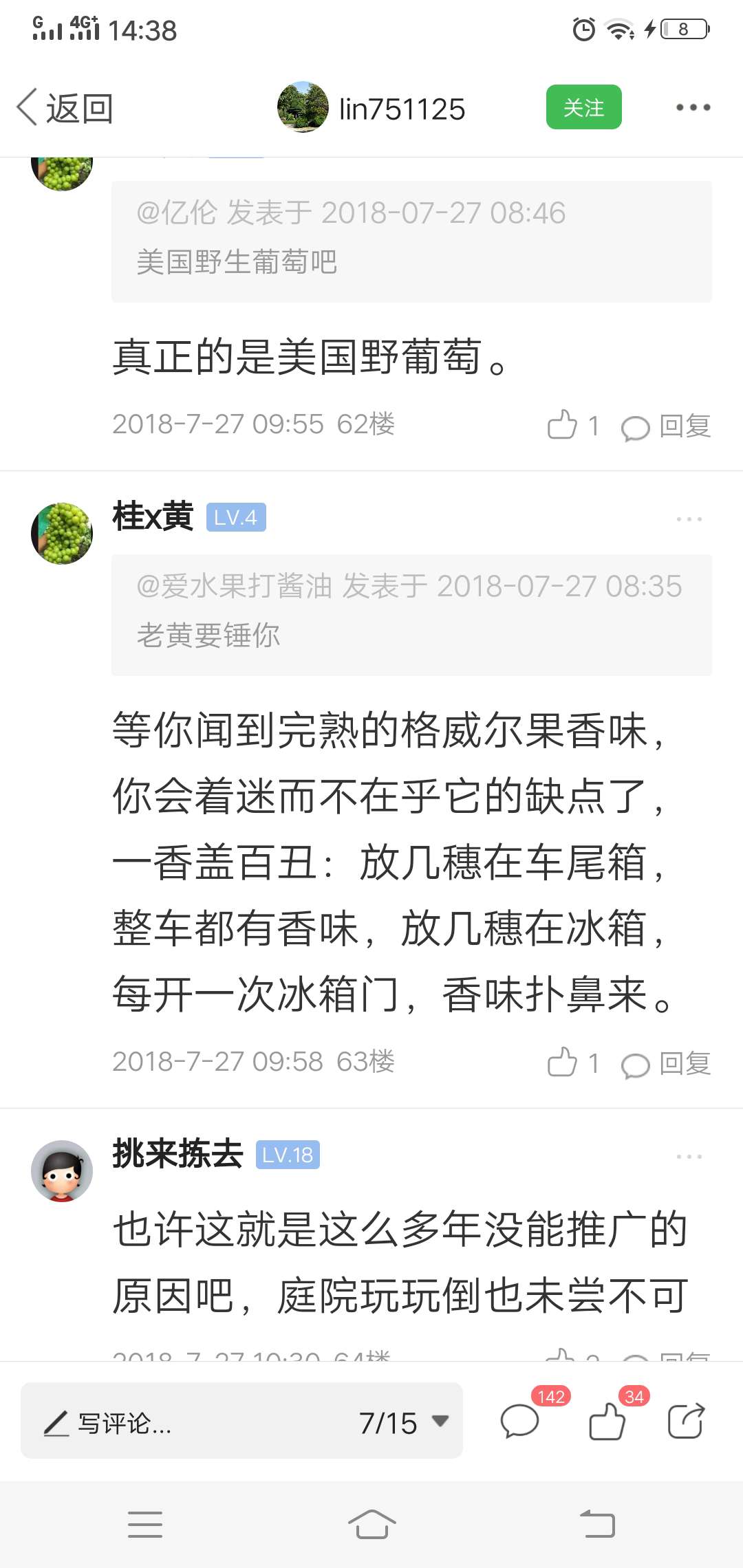The width and height of the screenshot is (743, 1568).
Task: Go to the system home screen
Action: [371, 1525]
